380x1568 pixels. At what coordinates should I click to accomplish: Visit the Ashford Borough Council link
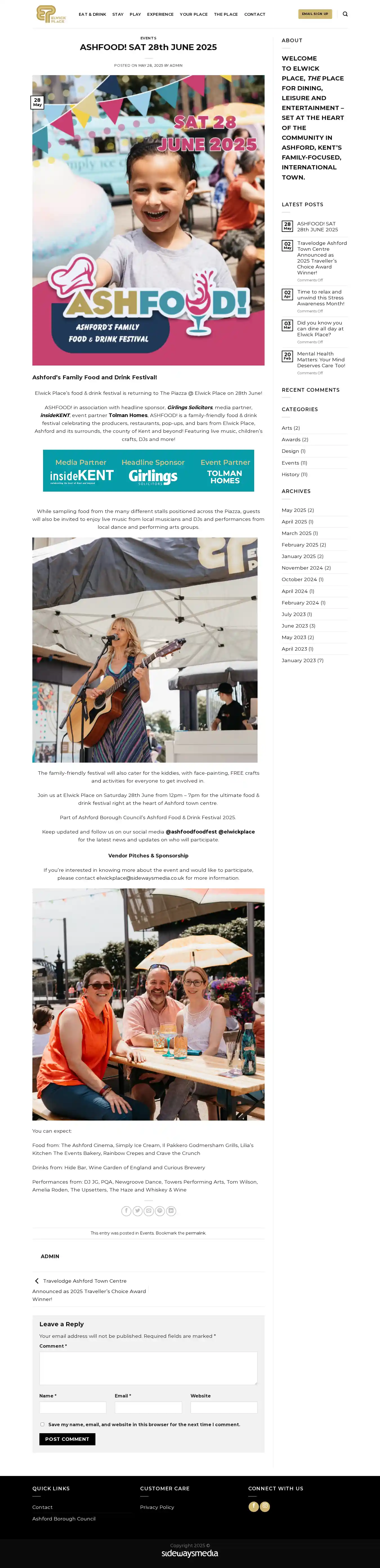[x=64, y=1519]
